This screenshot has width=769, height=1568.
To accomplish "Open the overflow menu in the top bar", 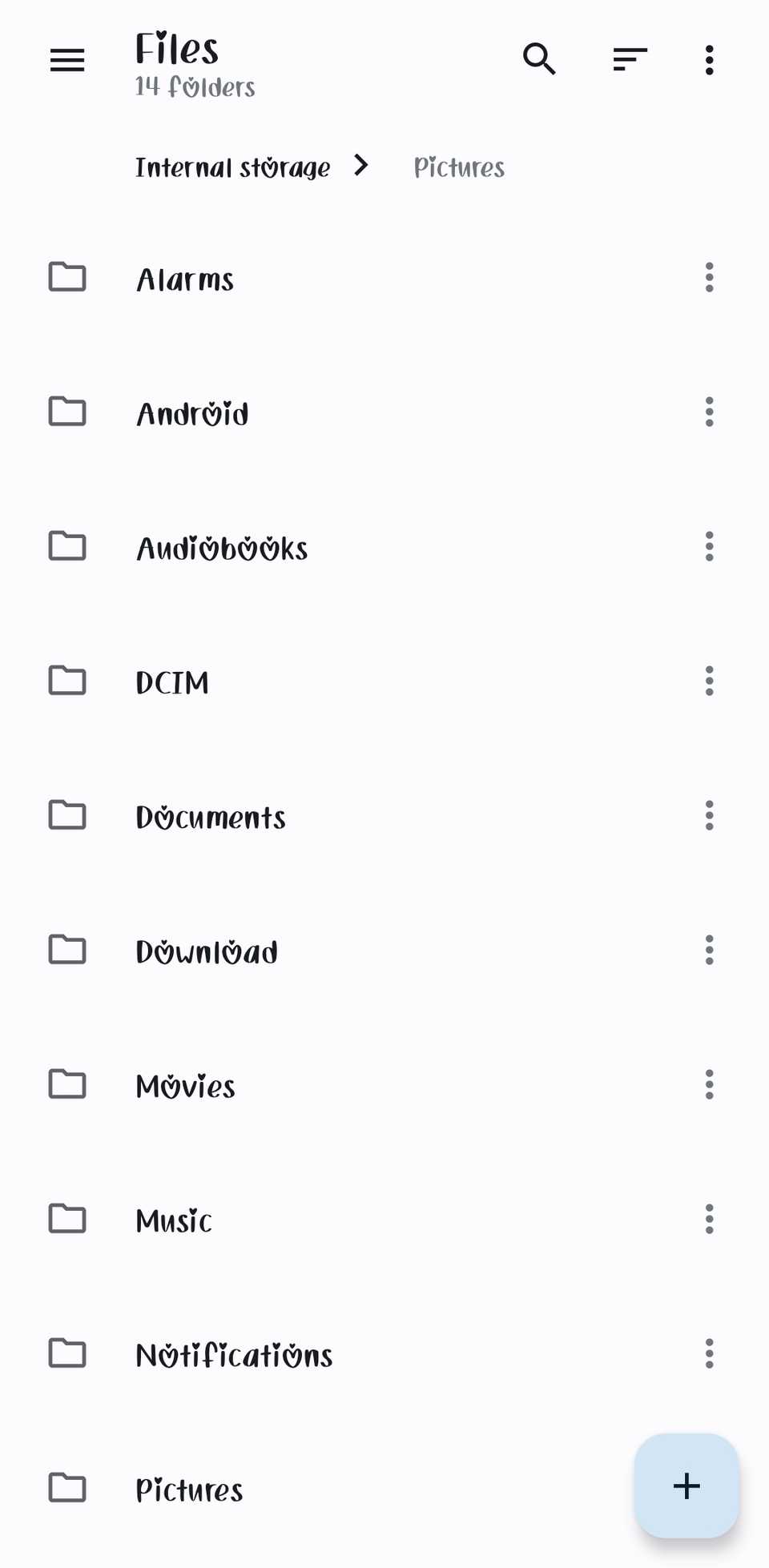I will 709,59.
